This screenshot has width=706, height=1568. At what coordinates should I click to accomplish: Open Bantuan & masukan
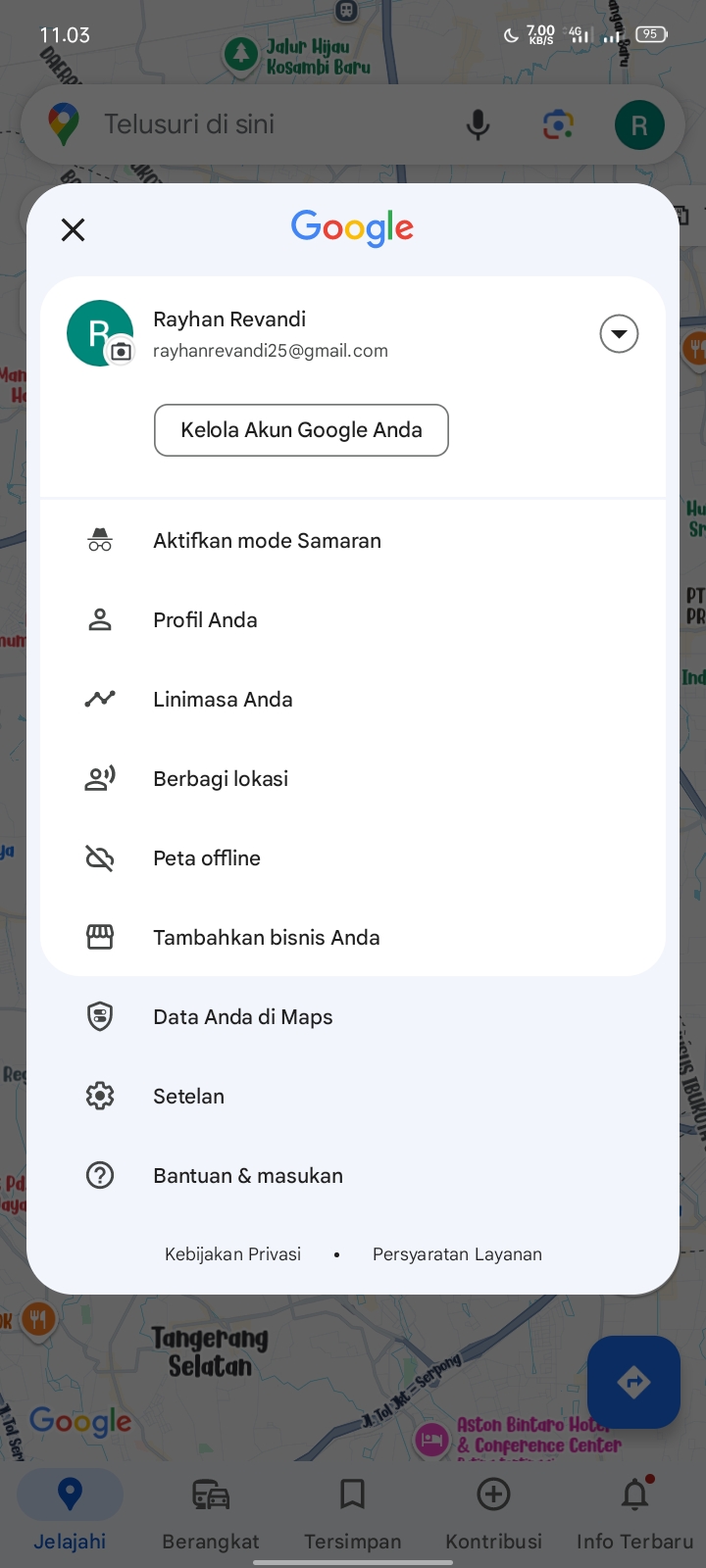click(x=353, y=1176)
